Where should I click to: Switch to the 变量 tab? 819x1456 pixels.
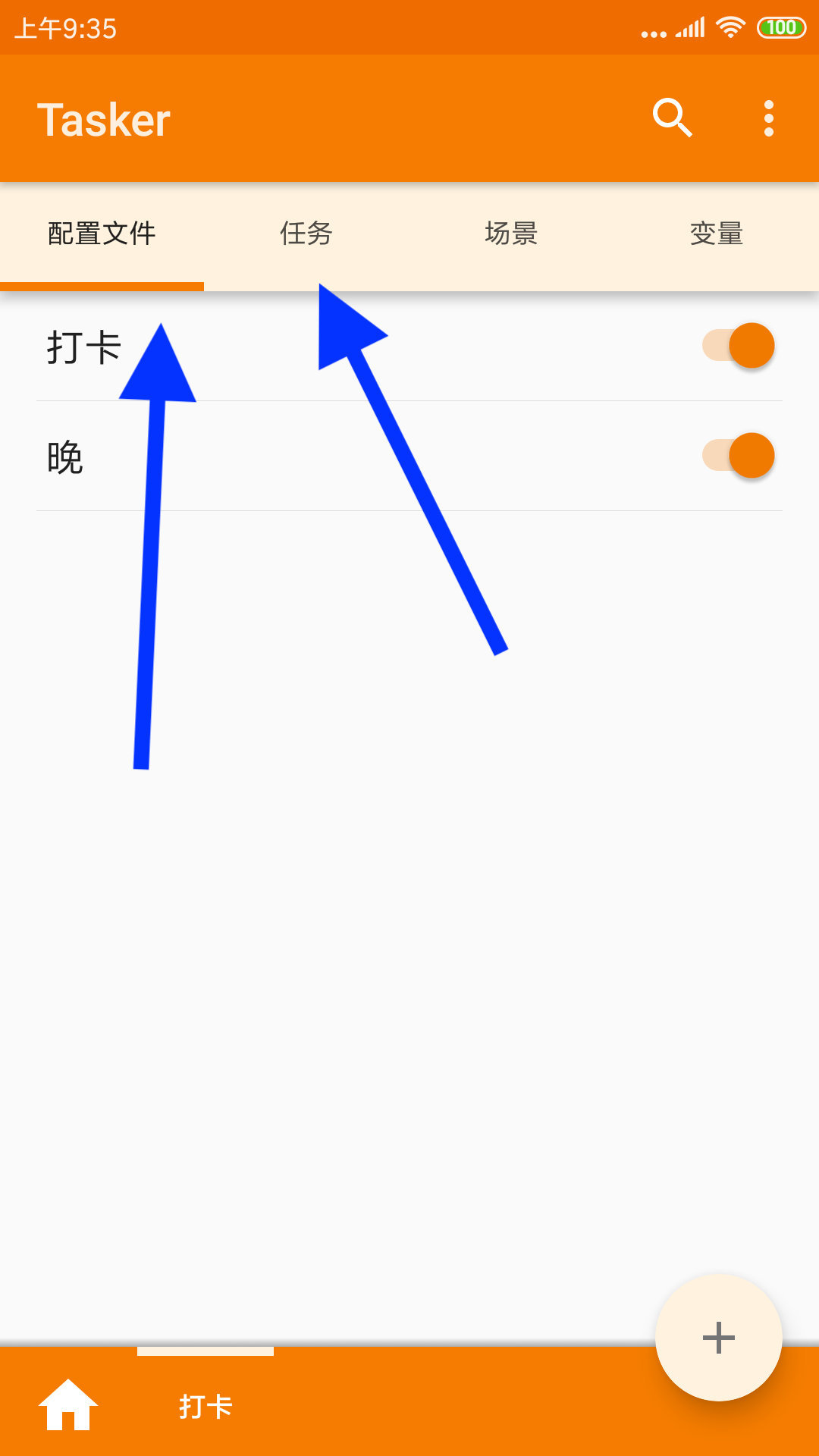[716, 234]
